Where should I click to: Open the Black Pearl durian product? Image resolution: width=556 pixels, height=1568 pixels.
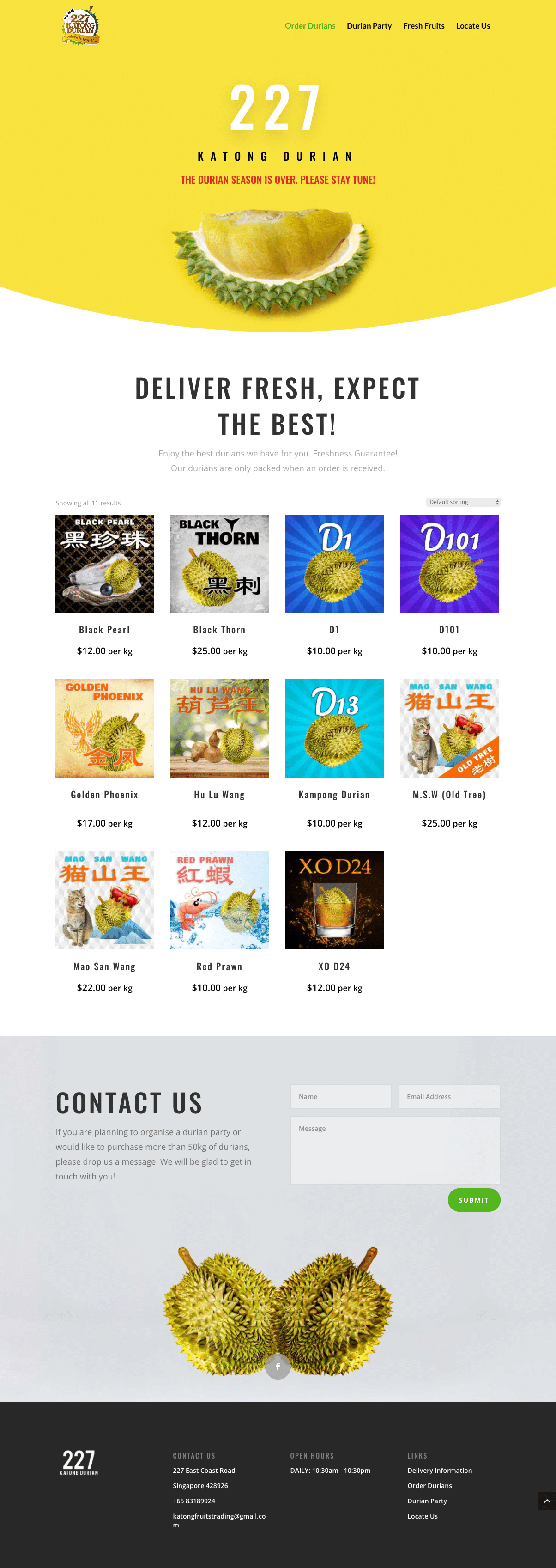click(105, 564)
